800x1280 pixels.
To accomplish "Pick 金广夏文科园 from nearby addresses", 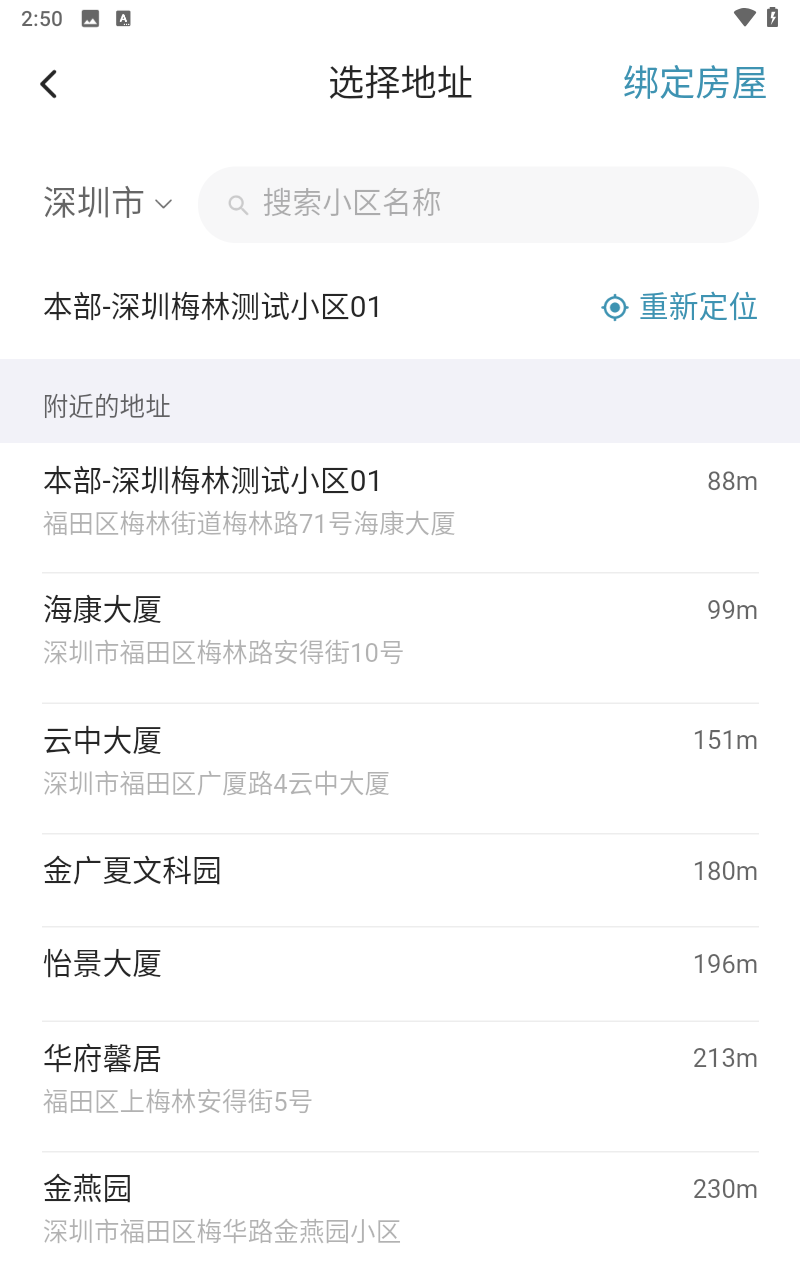I will 400,872.
